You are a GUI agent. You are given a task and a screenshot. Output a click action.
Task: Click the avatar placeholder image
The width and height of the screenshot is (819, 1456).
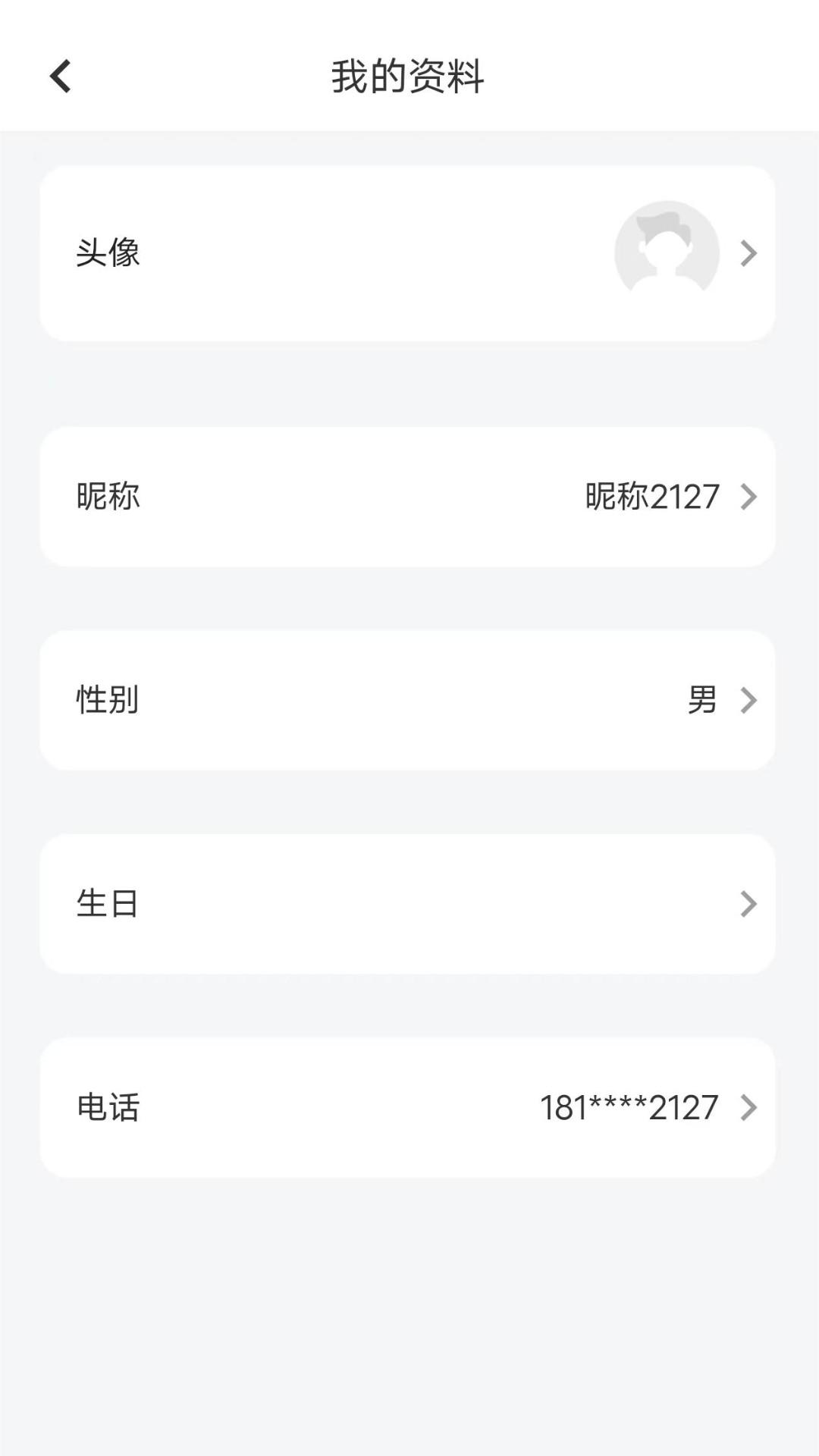click(664, 253)
